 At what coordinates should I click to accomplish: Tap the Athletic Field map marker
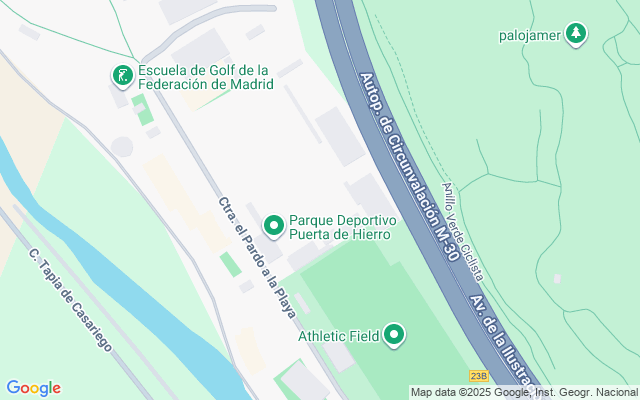[x=395, y=335]
